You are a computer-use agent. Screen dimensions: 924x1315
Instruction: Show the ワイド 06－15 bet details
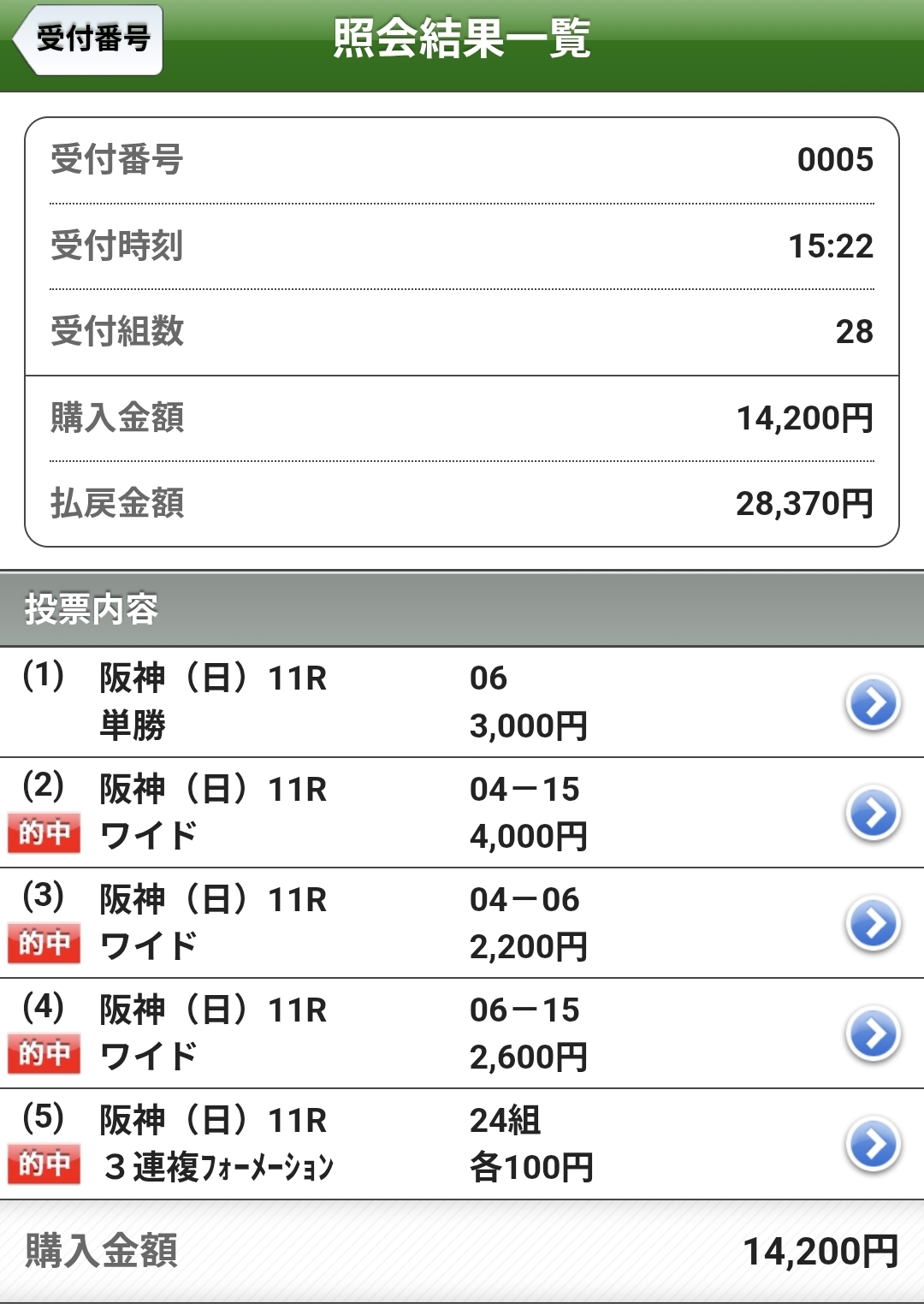873,1034
